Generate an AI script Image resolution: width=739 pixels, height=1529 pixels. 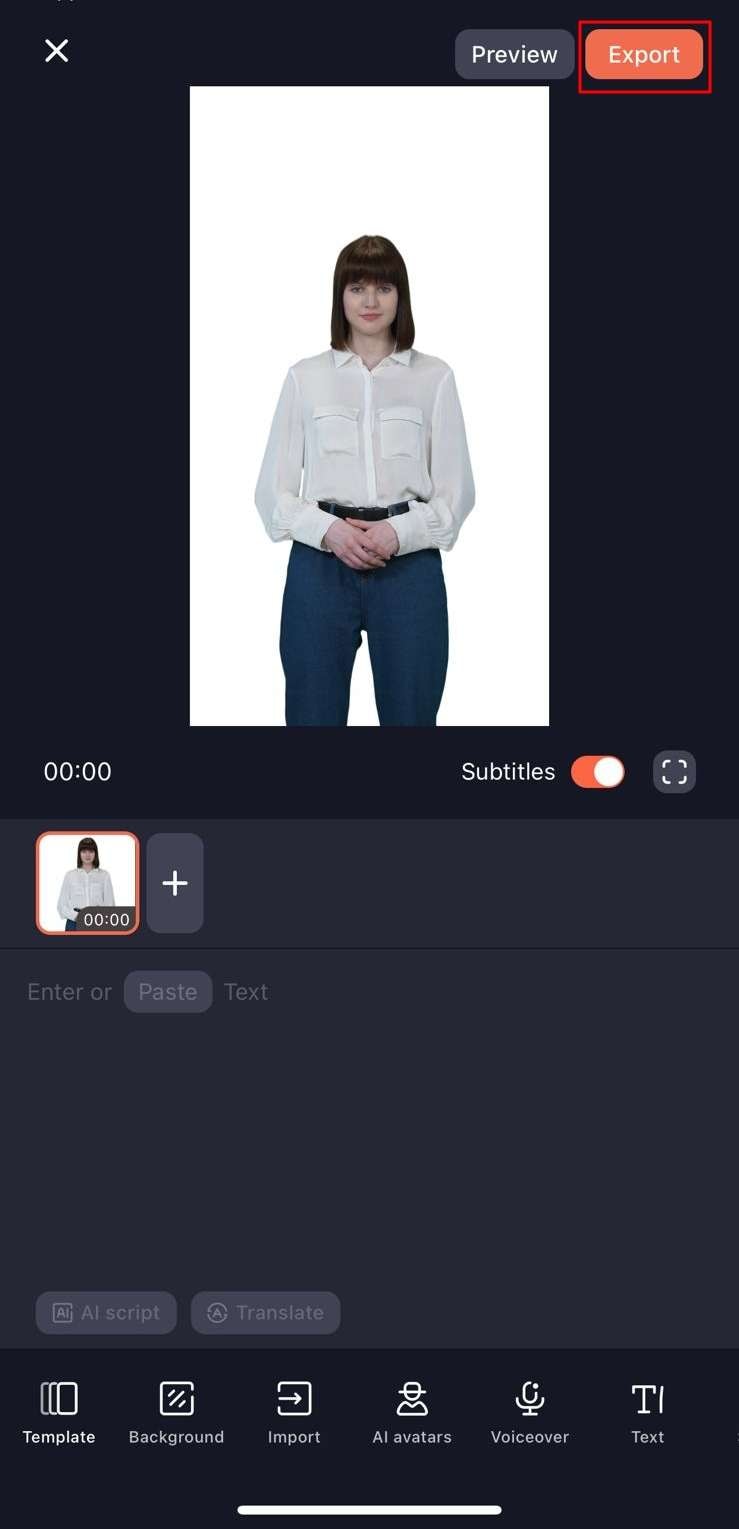click(x=106, y=1313)
